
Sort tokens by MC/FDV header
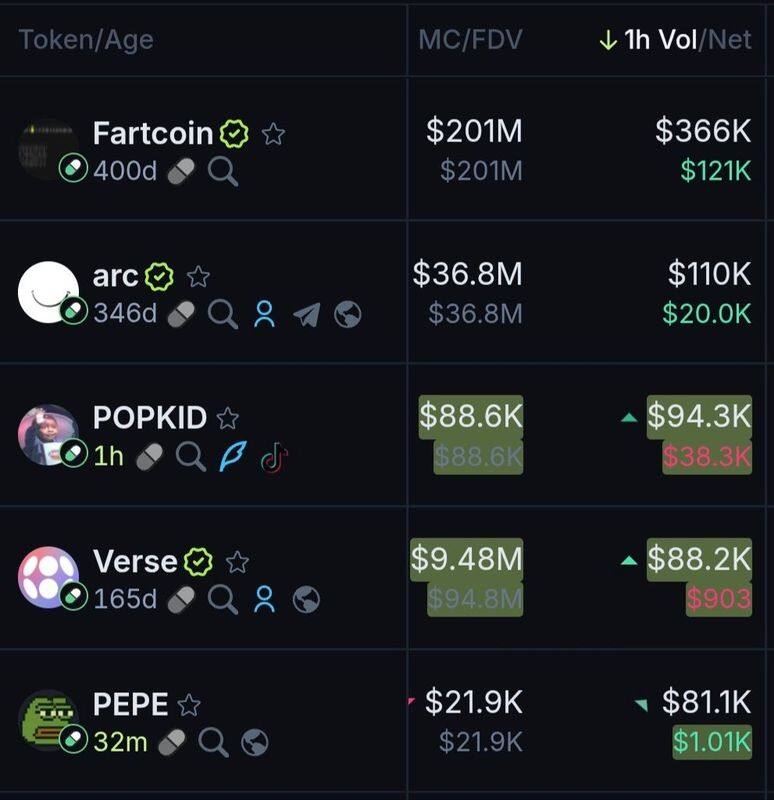(x=470, y=40)
